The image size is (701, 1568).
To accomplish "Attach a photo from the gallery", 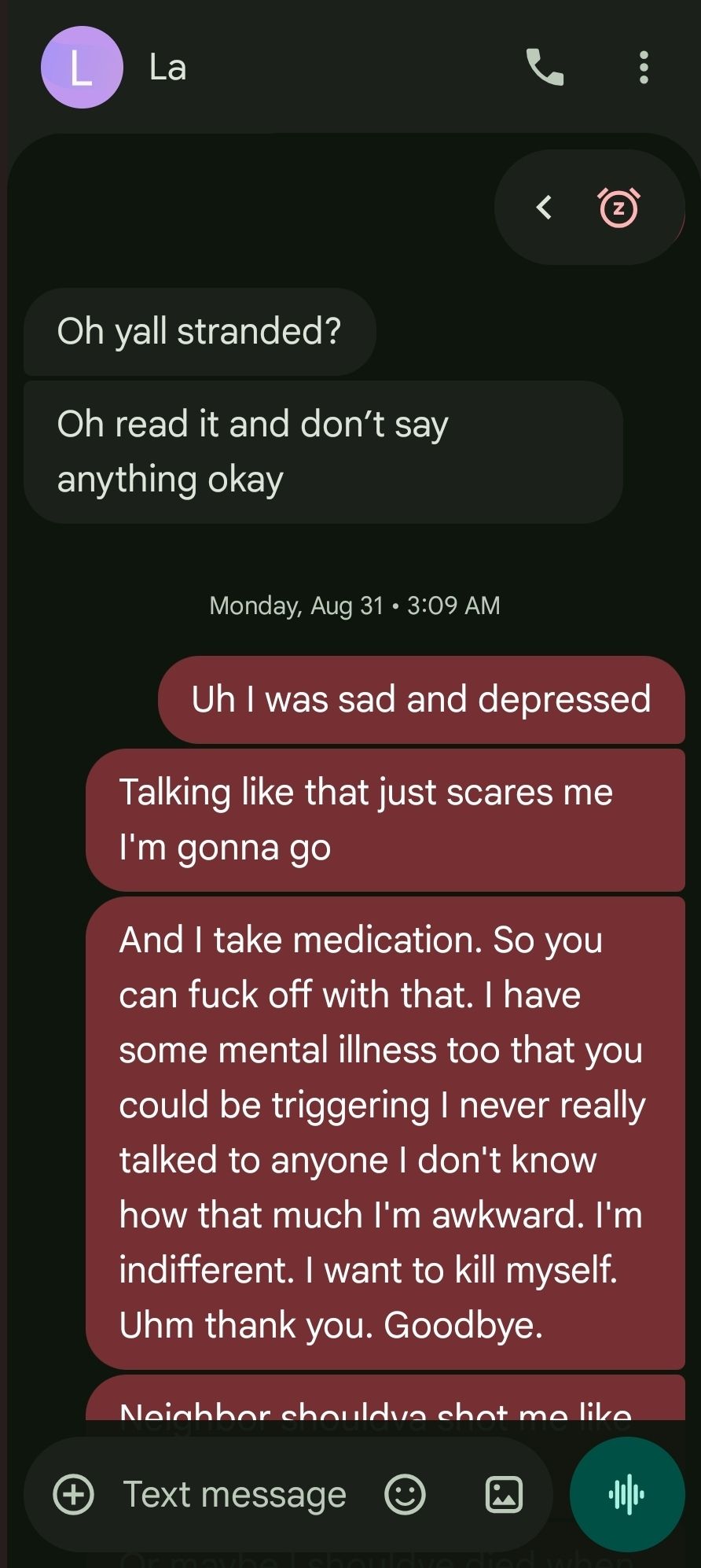I will tap(504, 1494).
